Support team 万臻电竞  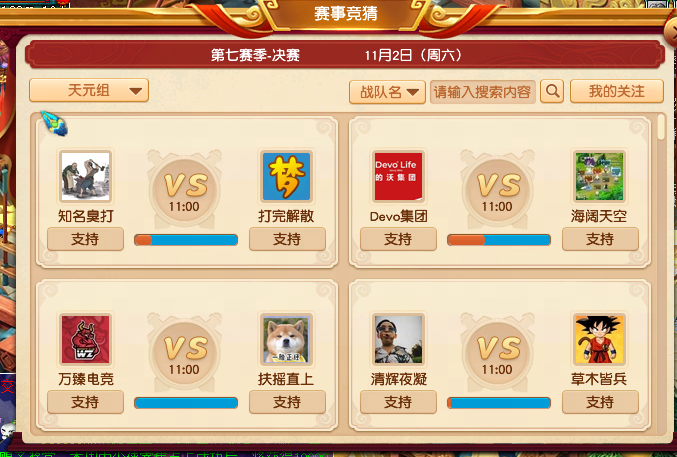[85, 402]
